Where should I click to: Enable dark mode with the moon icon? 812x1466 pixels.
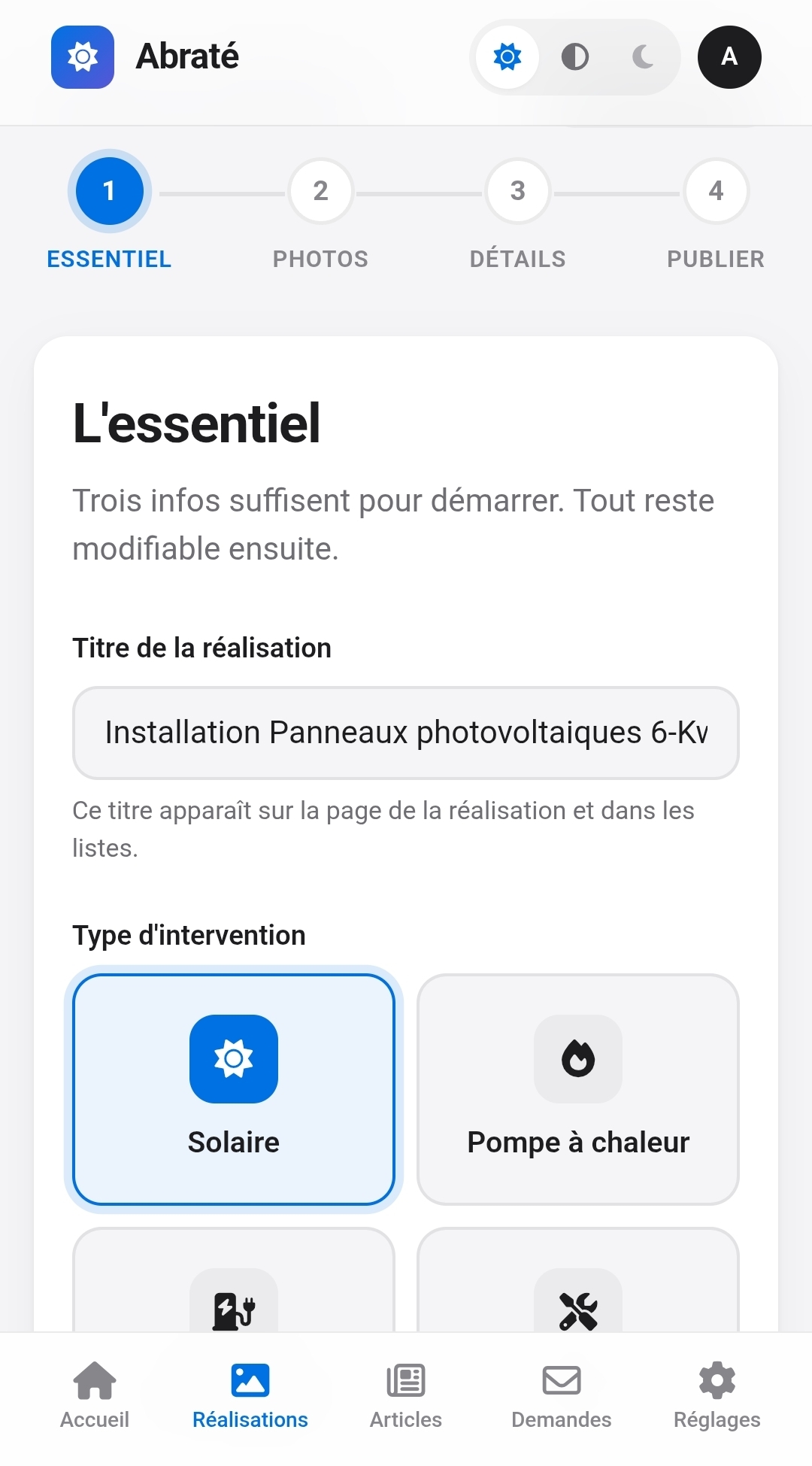643,57
